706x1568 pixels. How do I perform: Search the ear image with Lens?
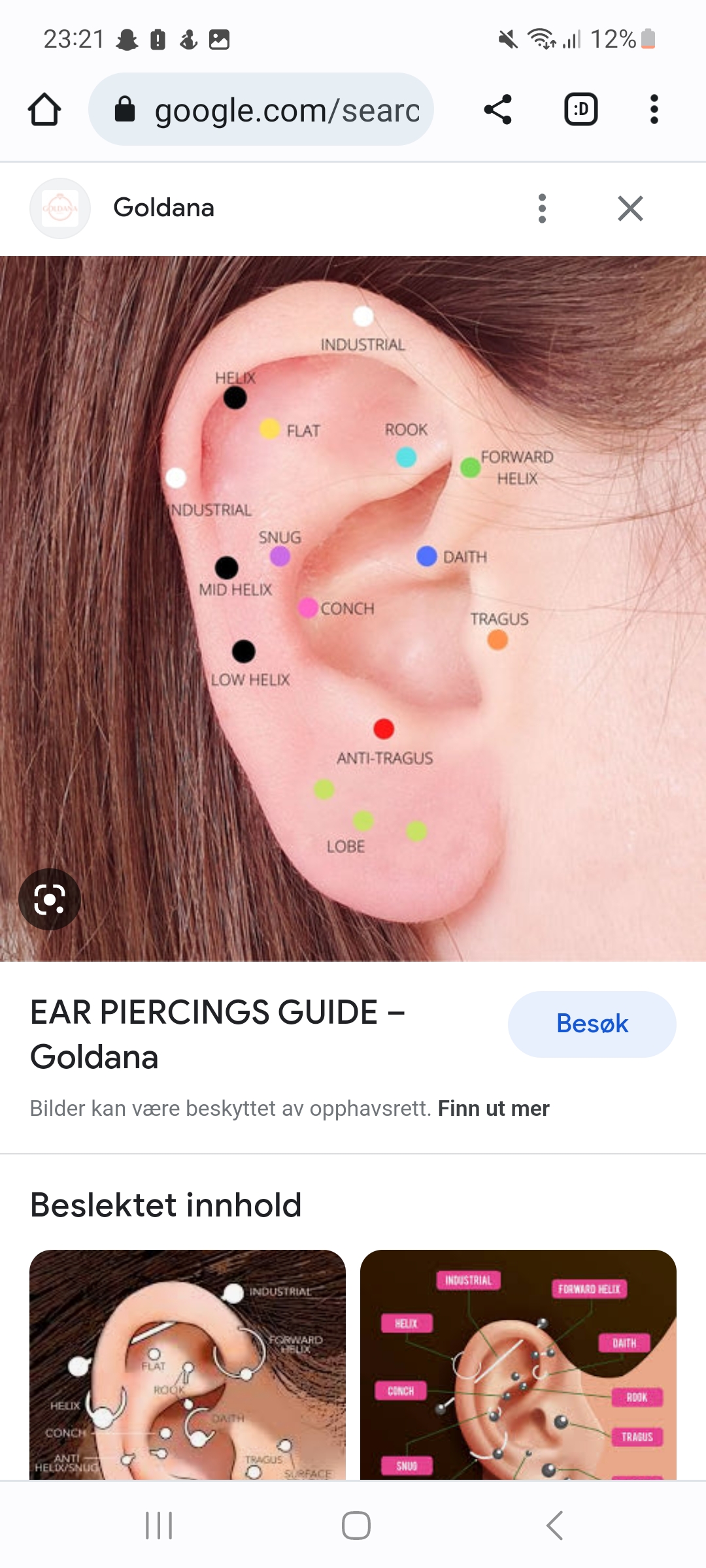tap(50, 900)
